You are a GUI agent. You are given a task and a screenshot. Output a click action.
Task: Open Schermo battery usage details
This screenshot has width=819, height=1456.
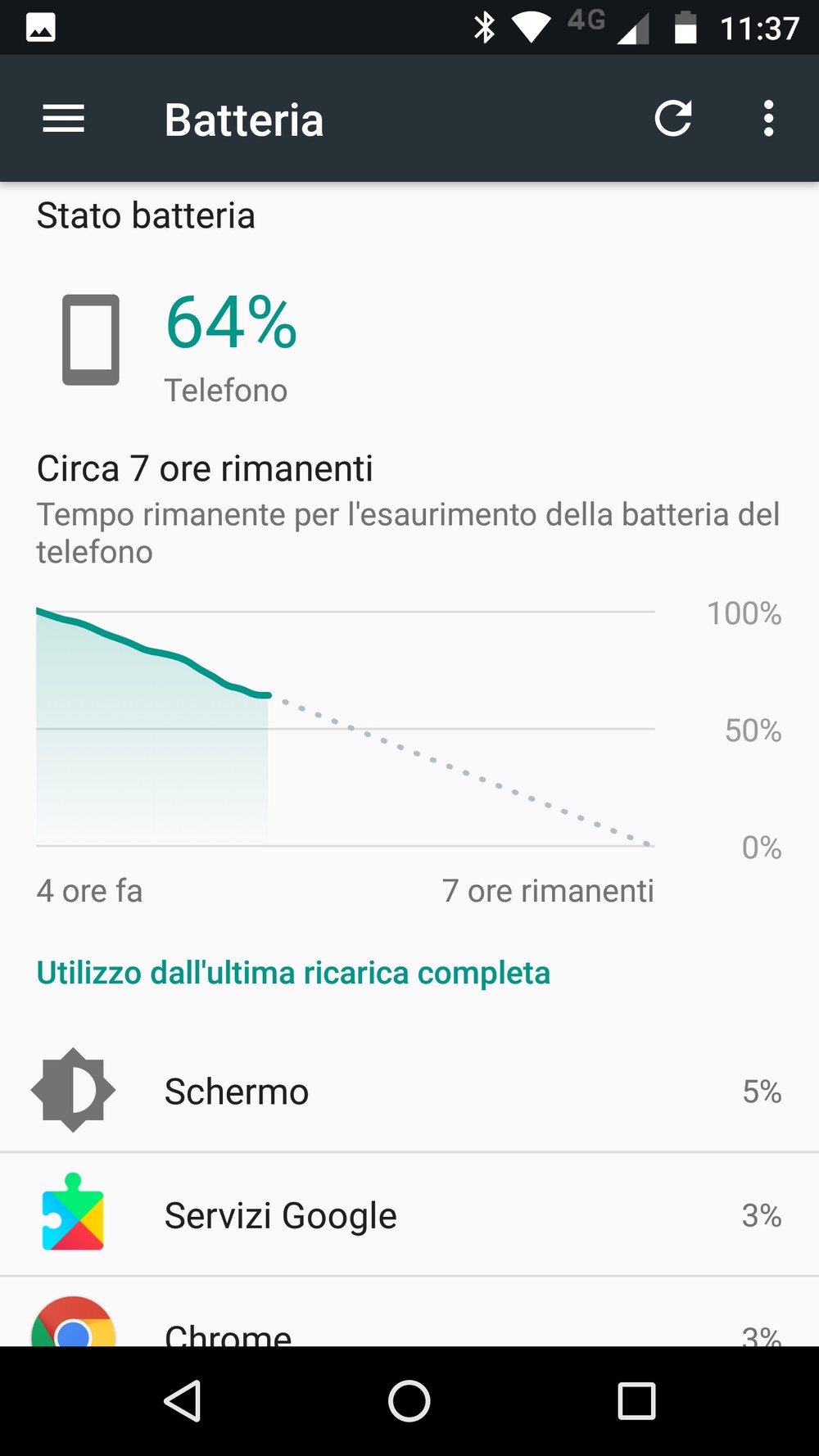pos(409,1092)
